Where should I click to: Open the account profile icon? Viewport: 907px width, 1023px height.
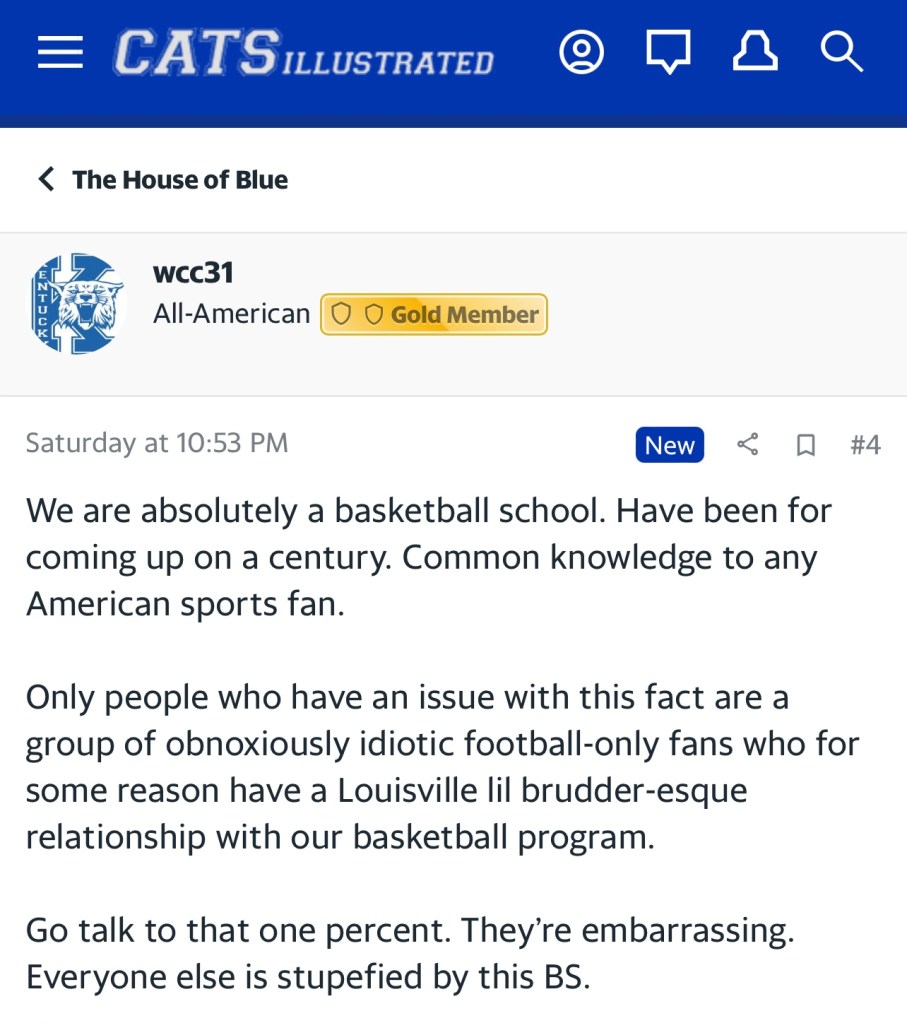pos(581,53)
